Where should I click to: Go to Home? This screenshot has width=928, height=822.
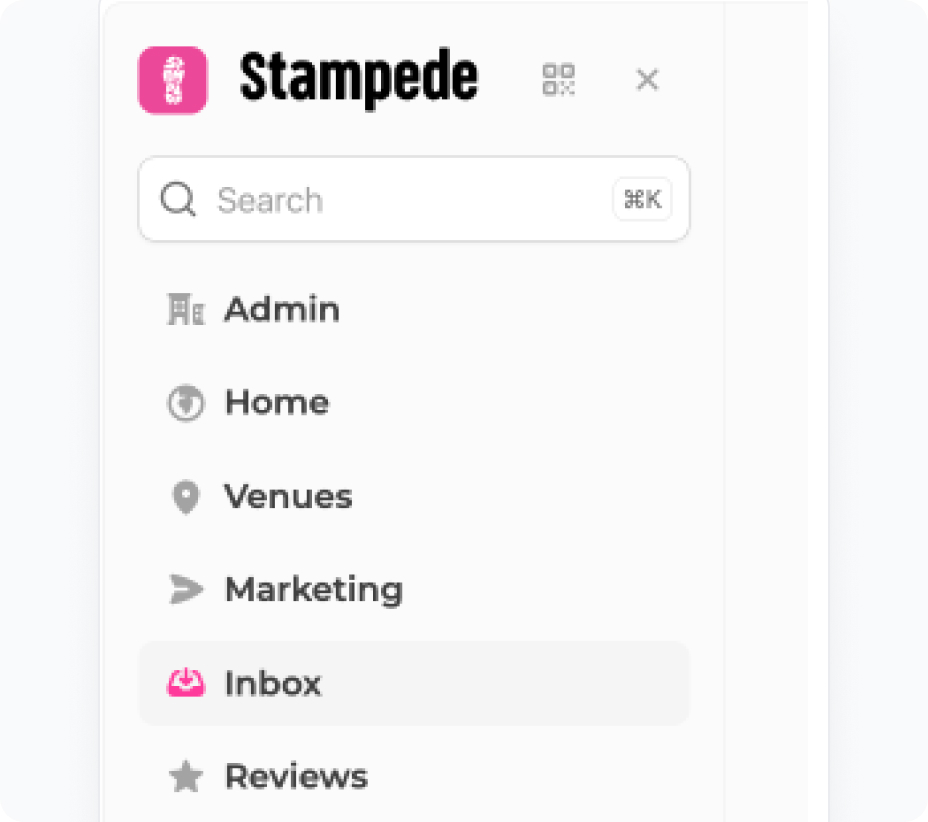click(275, 403)
